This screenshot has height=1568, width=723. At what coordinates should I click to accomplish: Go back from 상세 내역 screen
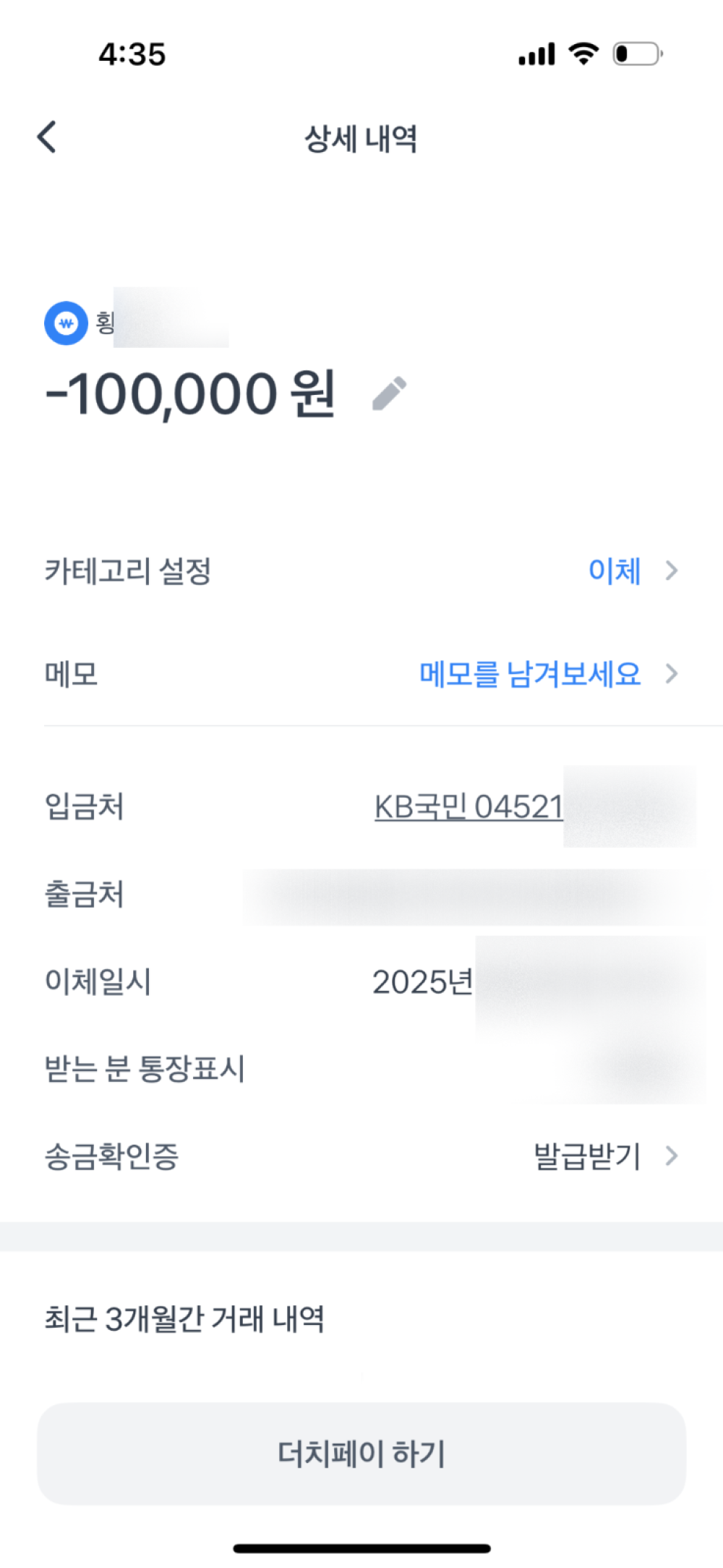(x=47, y=137)
